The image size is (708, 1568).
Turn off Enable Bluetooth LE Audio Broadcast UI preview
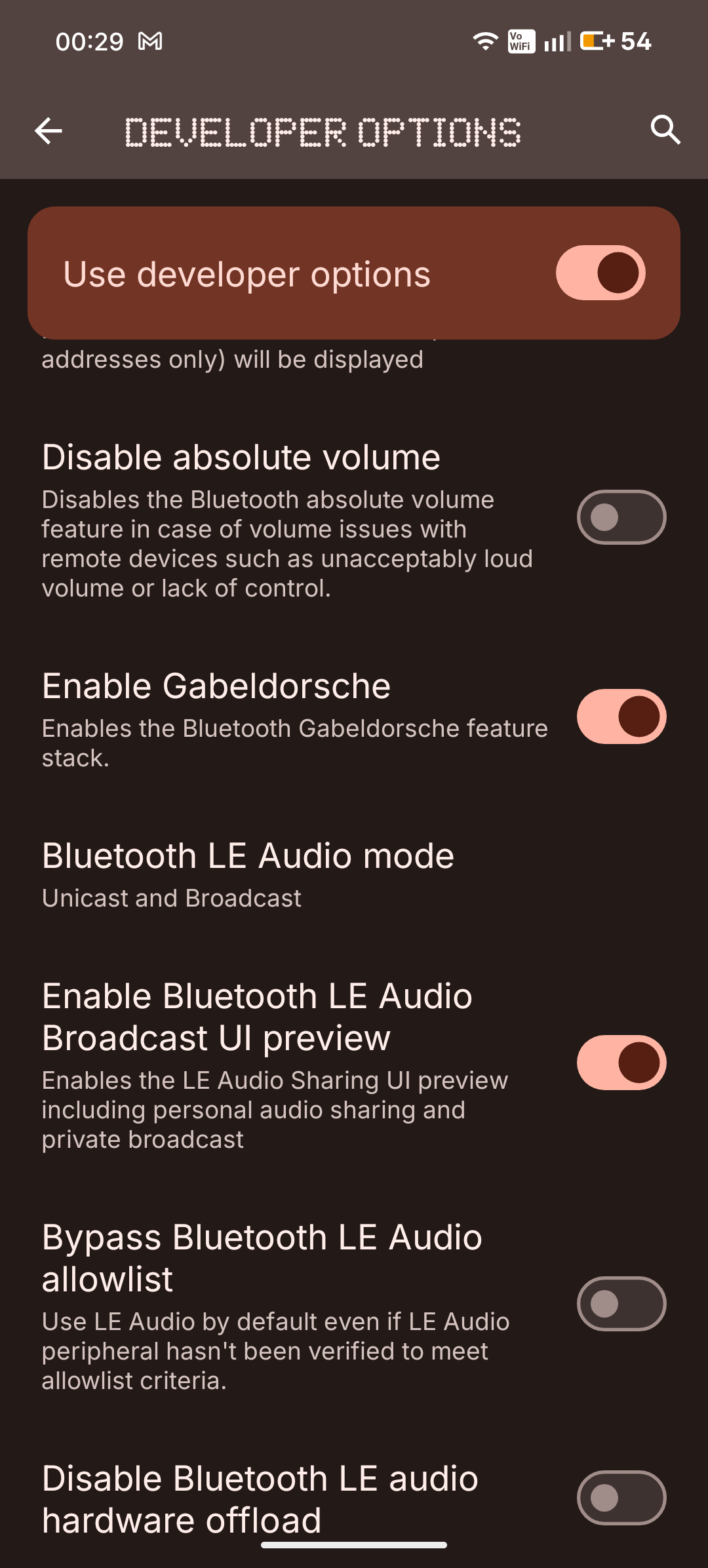point(620,1063)
